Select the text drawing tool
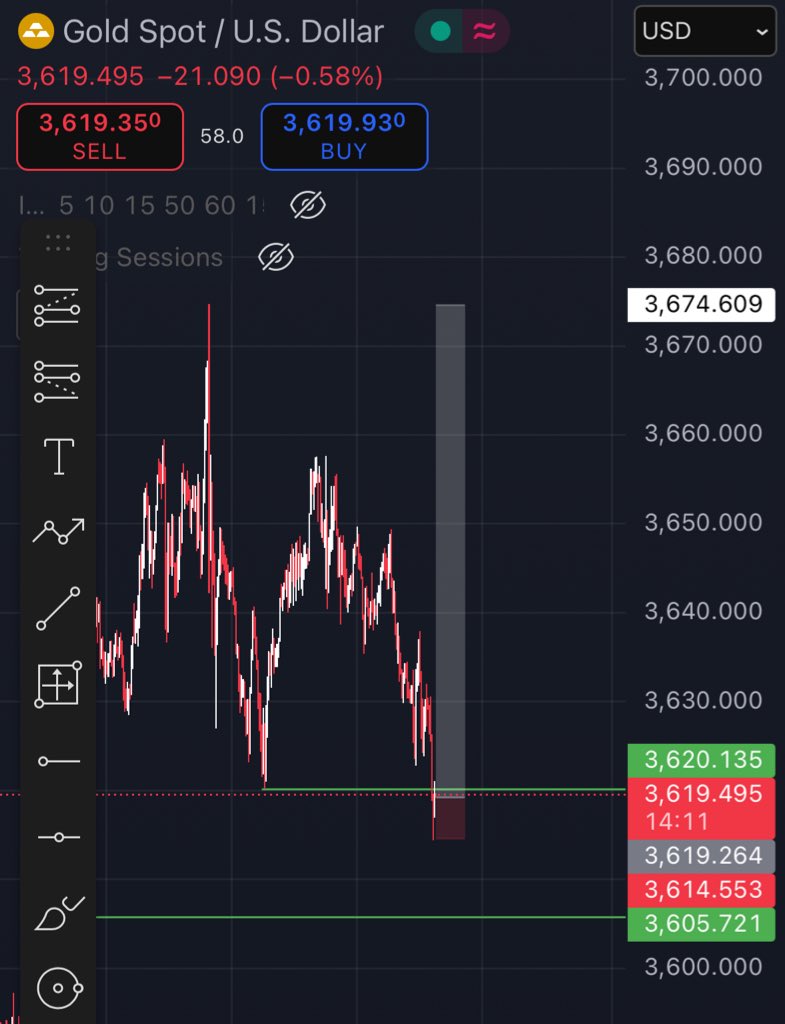This screenshot has height=1024, width=785. [x=58, y=456]
